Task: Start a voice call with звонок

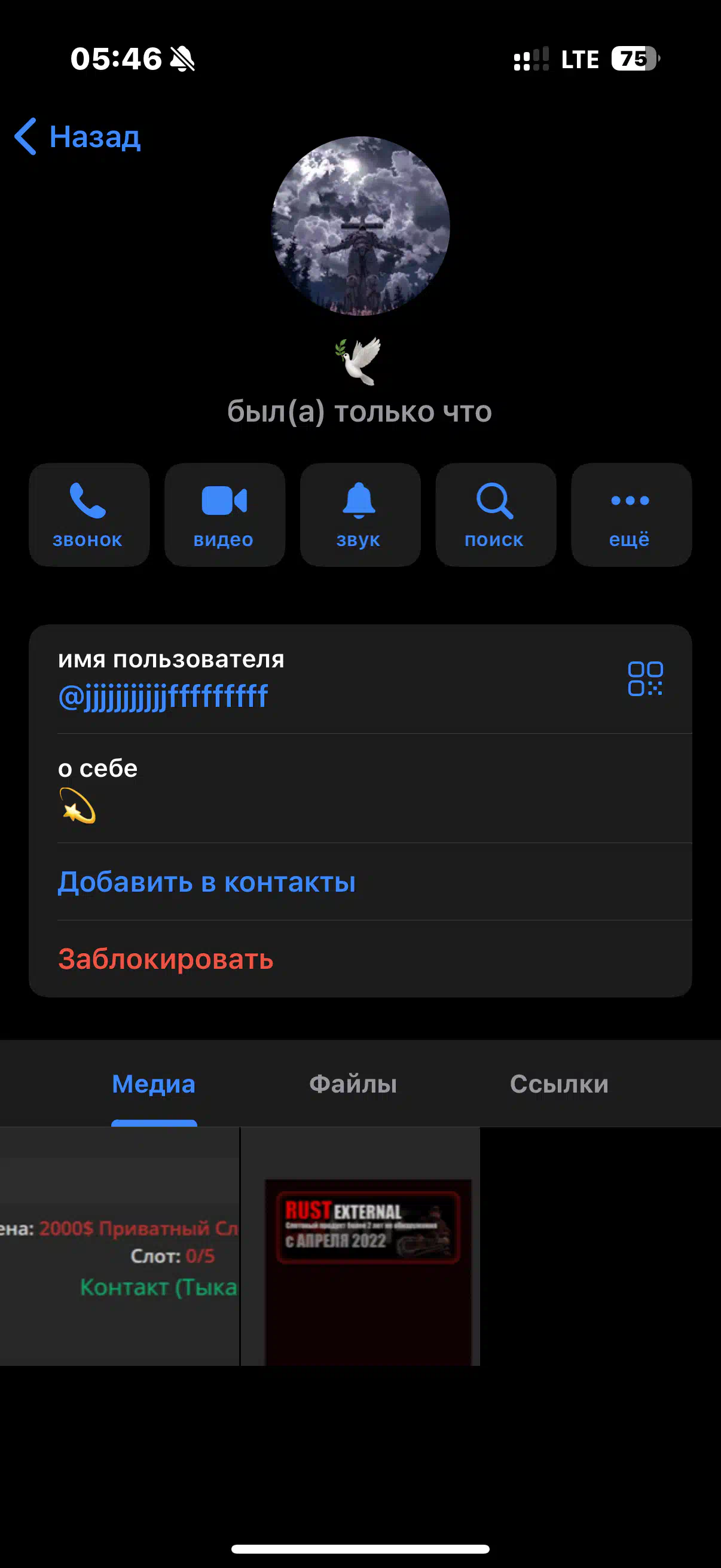Action: 89,515
